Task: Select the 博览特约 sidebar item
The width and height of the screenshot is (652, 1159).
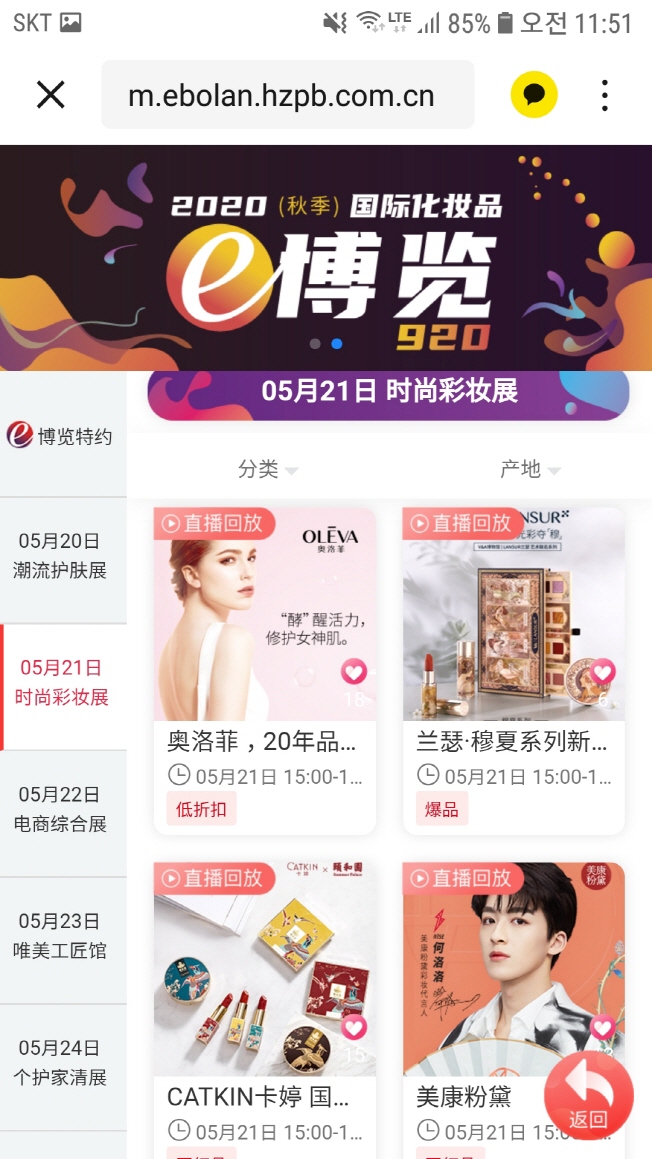Action: pos(62,436)
